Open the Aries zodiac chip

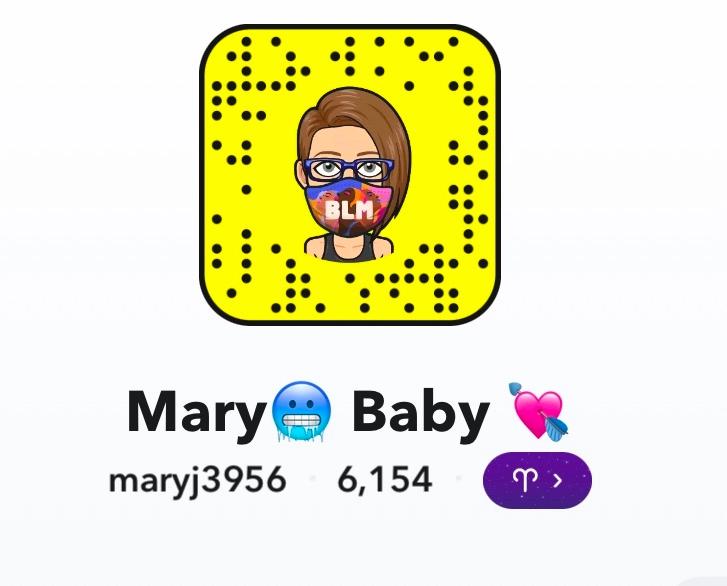click(x=536, y=480)
